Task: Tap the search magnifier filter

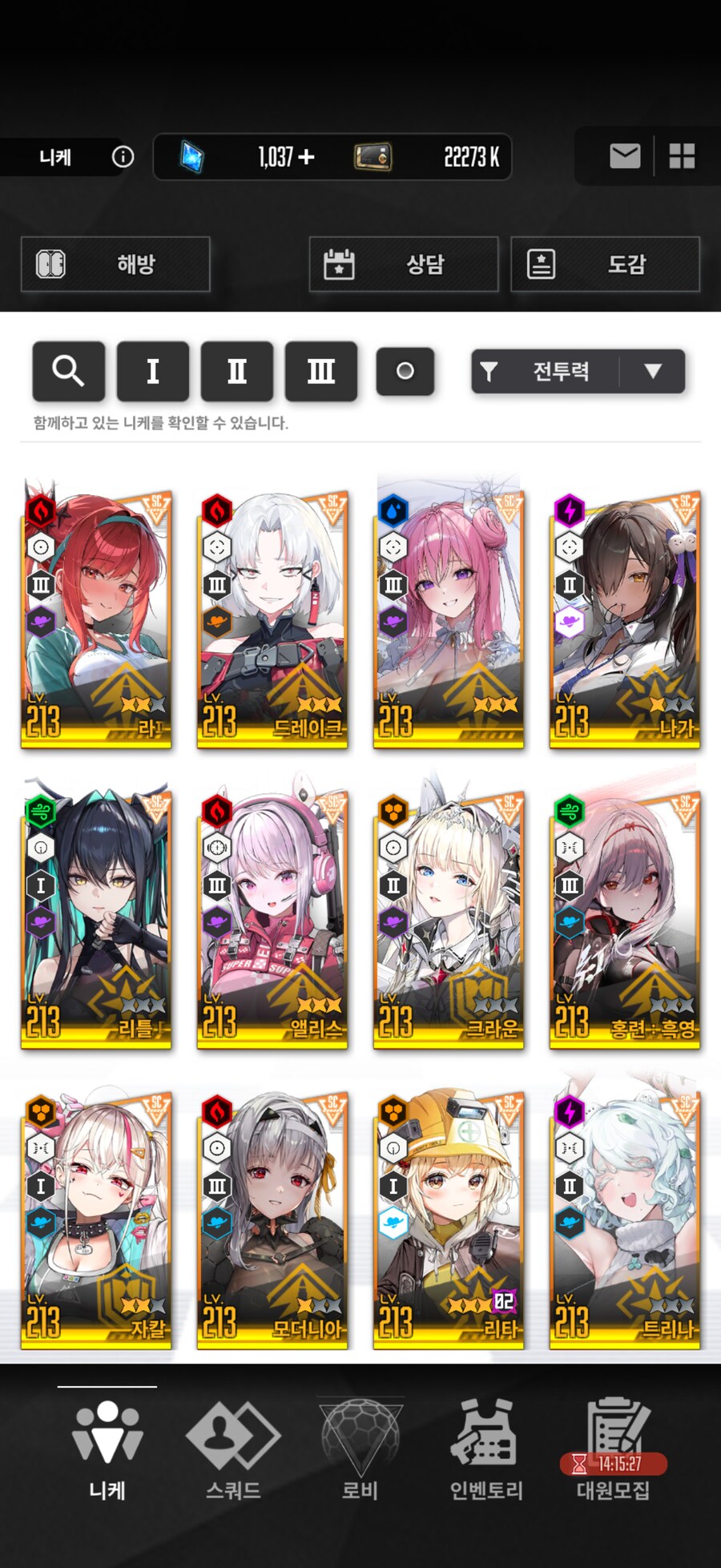Action: 68,371
